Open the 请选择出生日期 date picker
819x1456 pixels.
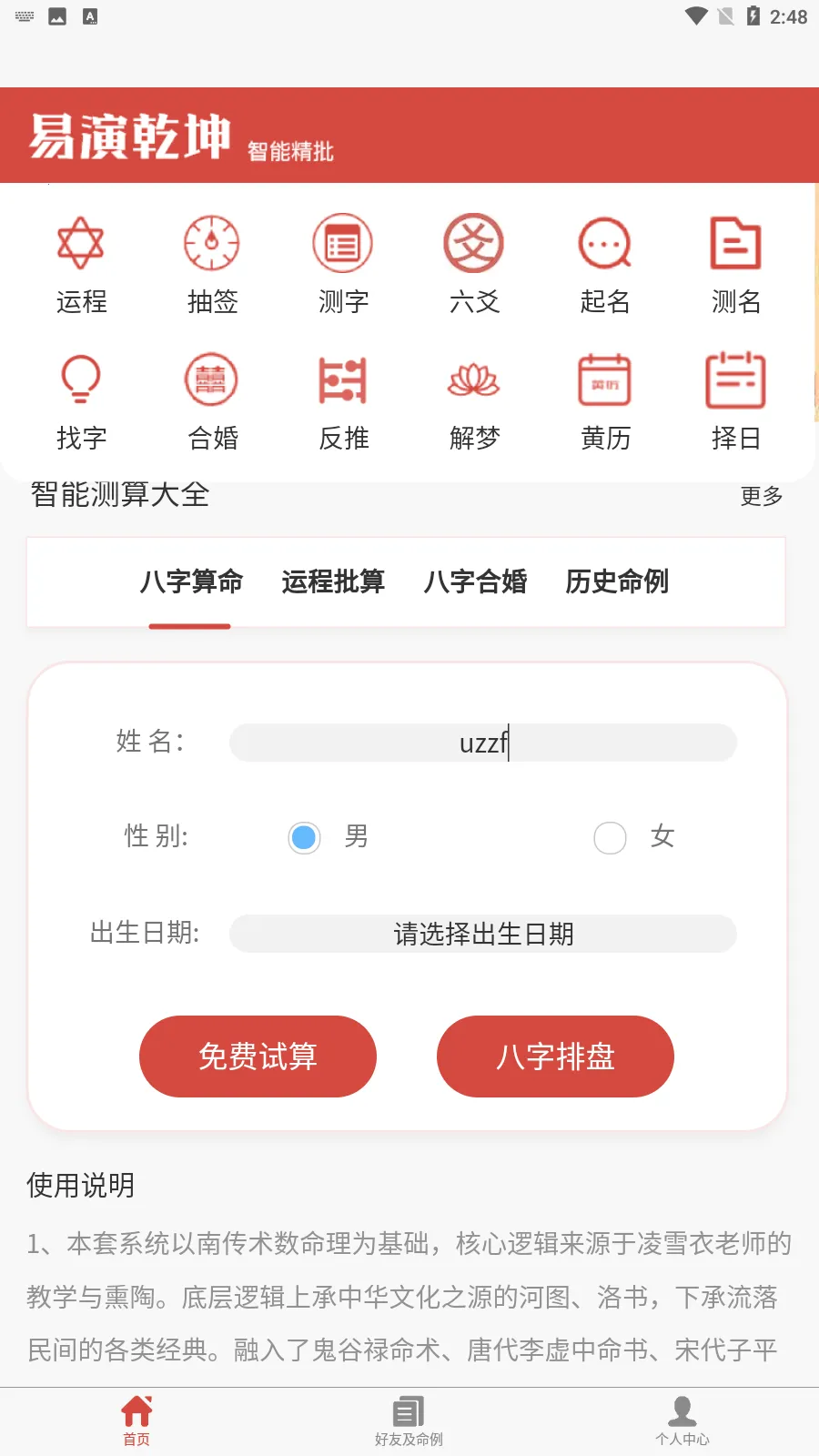click(x=482, y=934)
